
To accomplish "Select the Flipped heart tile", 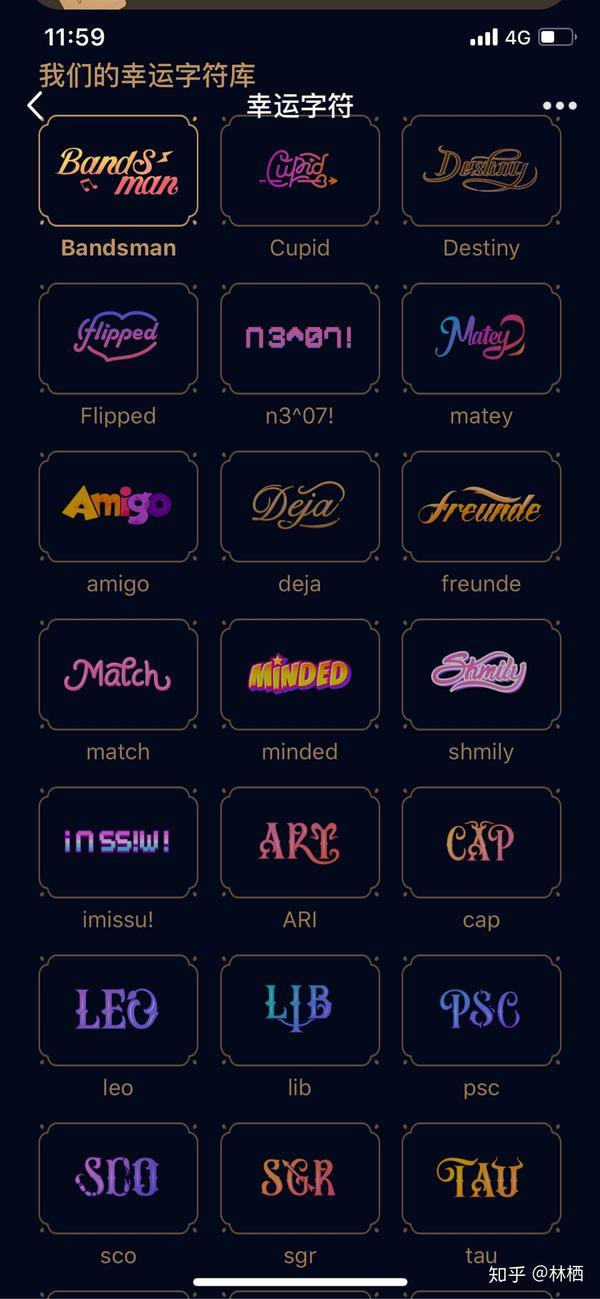I will click(x=118, y=339).
